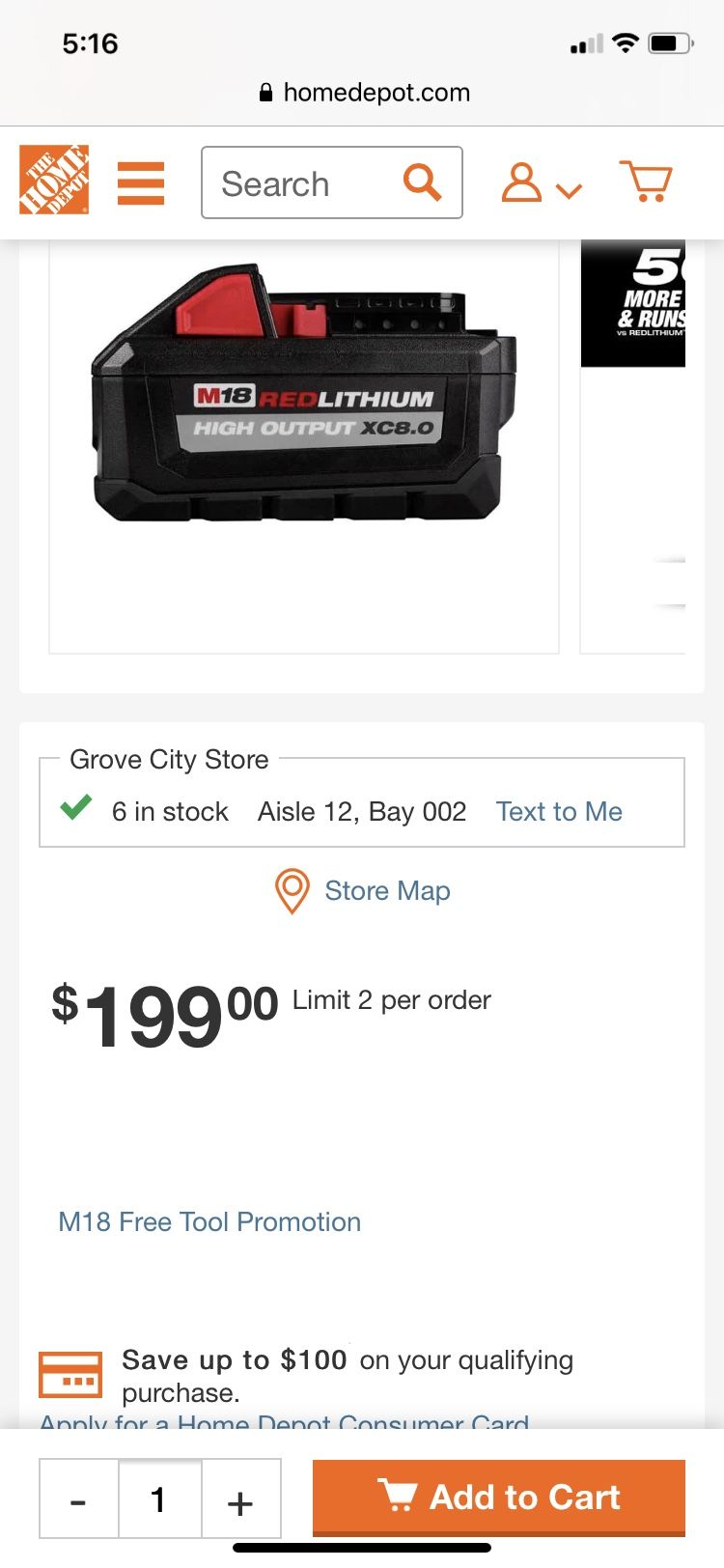This screenshot has height=1568, width=724.
Task: Tap Text to Me link
Action: 559,812
